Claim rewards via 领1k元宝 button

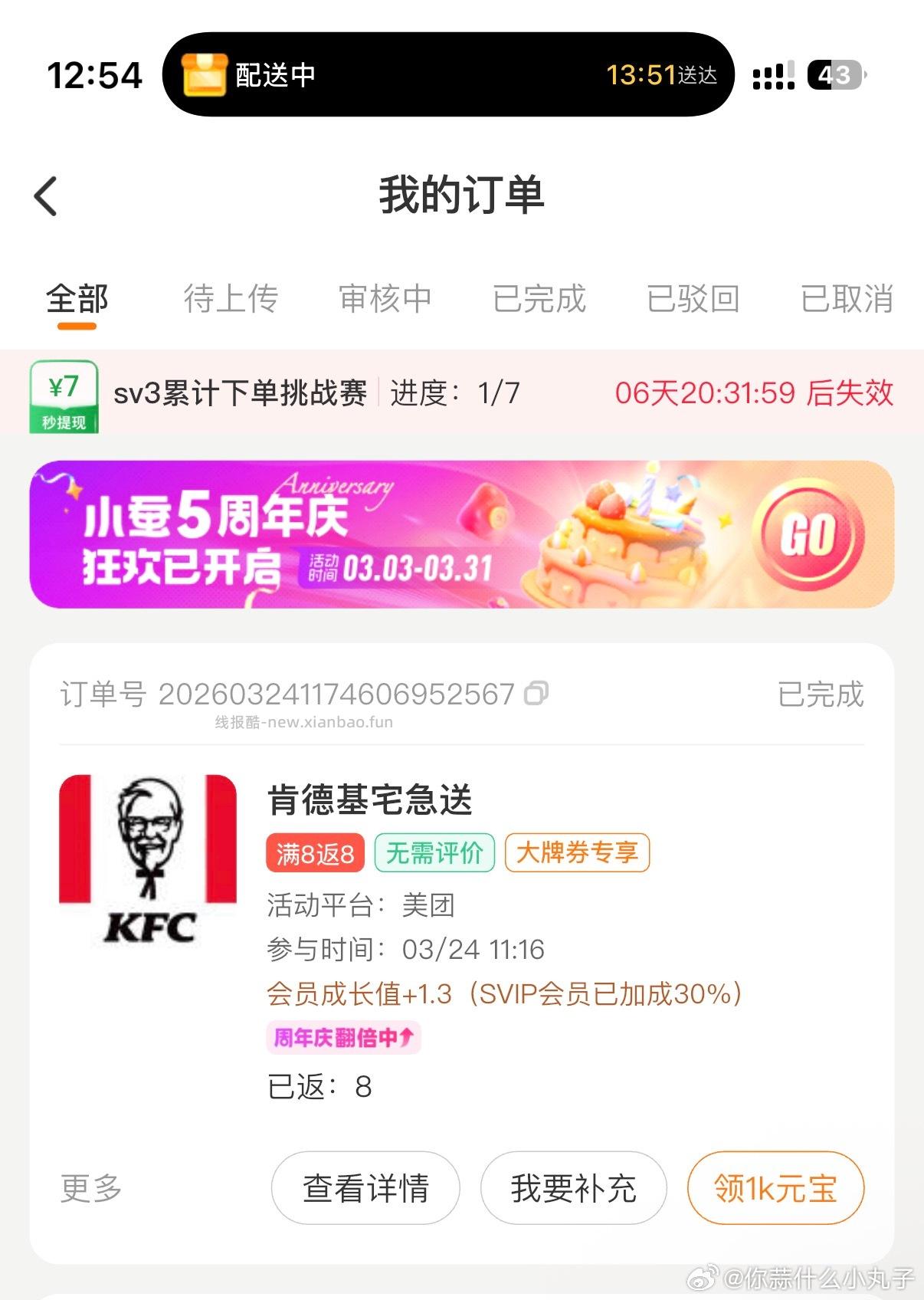(775, 1188)
